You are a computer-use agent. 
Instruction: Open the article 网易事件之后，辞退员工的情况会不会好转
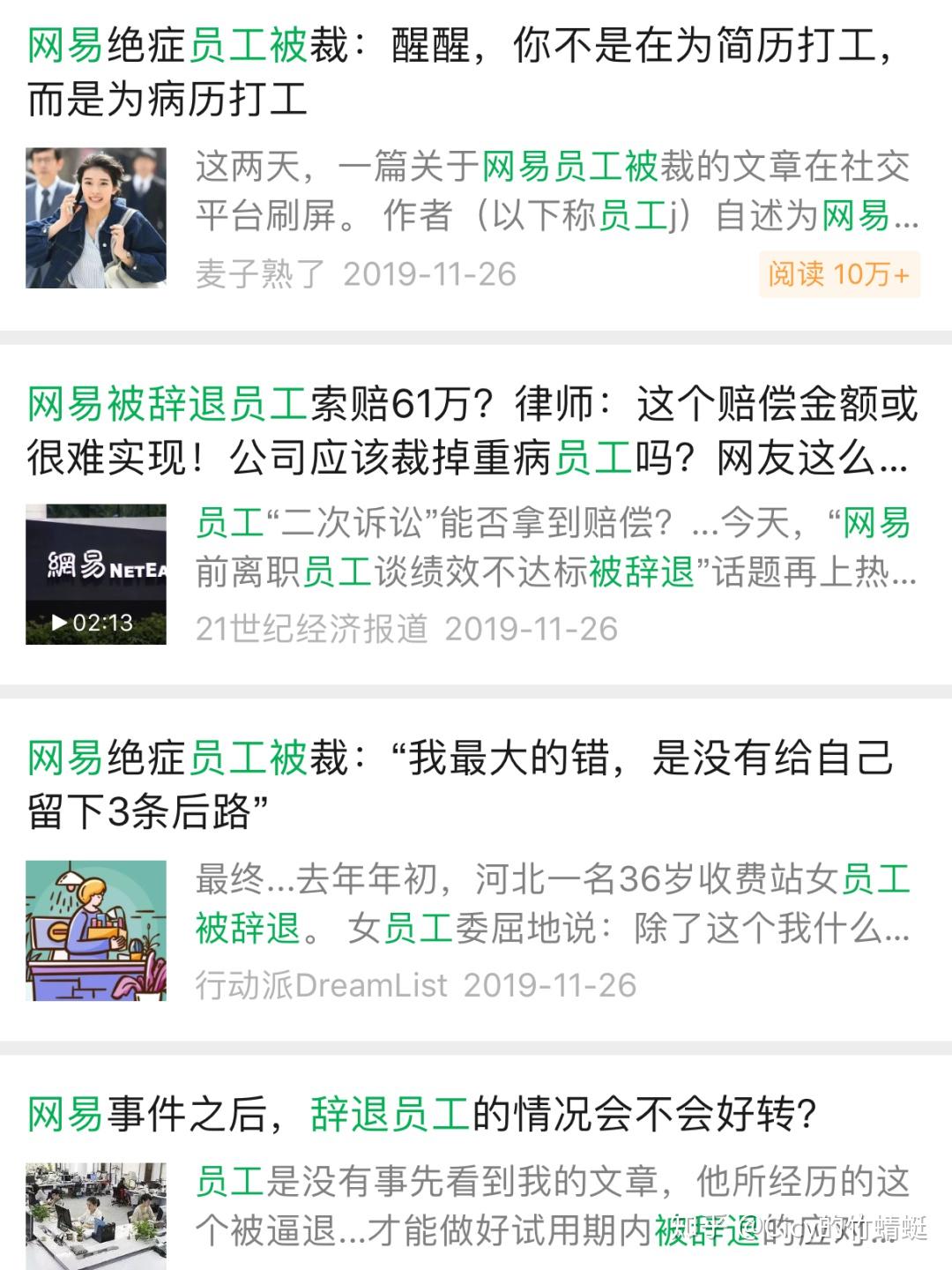point(423,1114)
